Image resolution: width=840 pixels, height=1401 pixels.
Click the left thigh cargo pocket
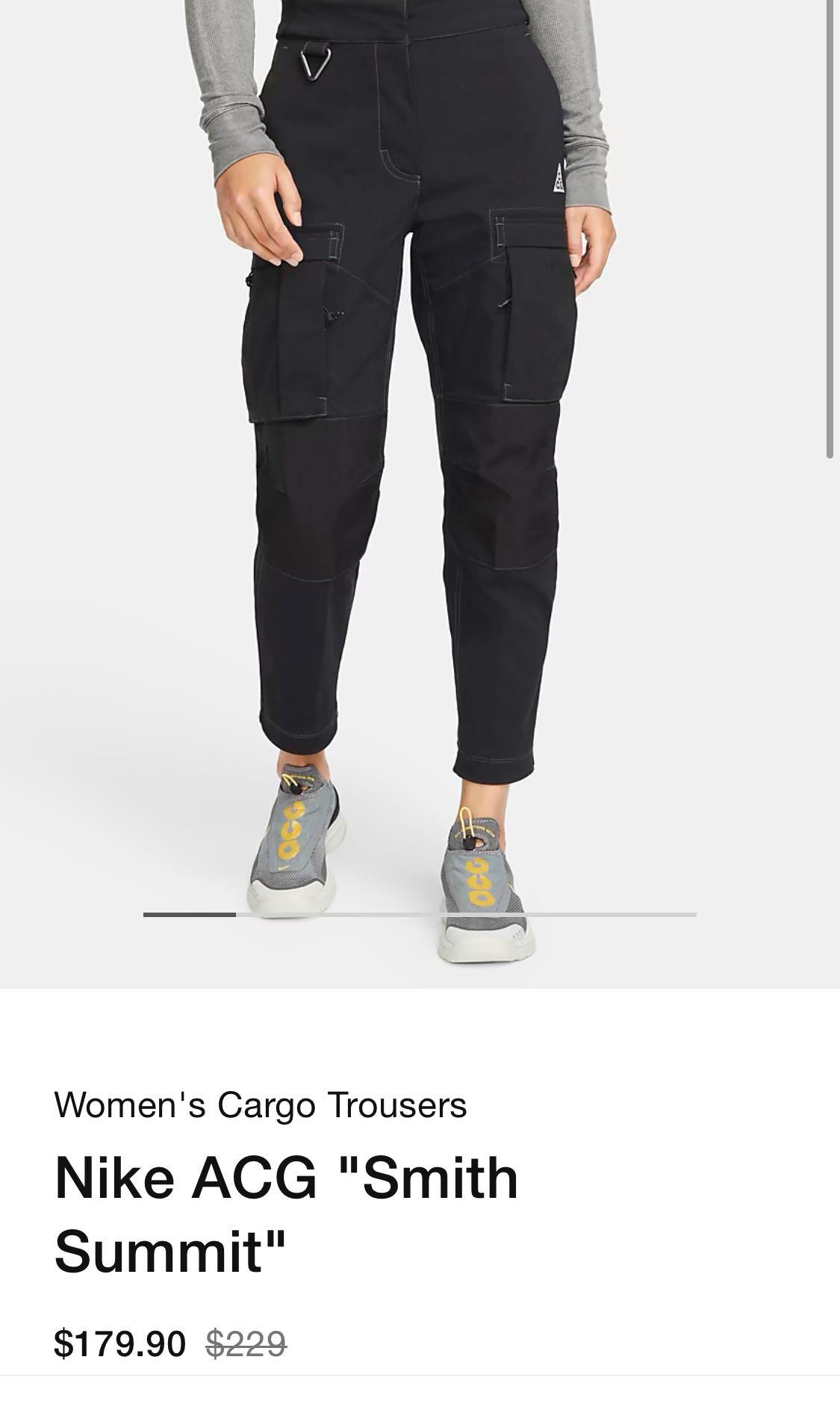pos(299,336)
